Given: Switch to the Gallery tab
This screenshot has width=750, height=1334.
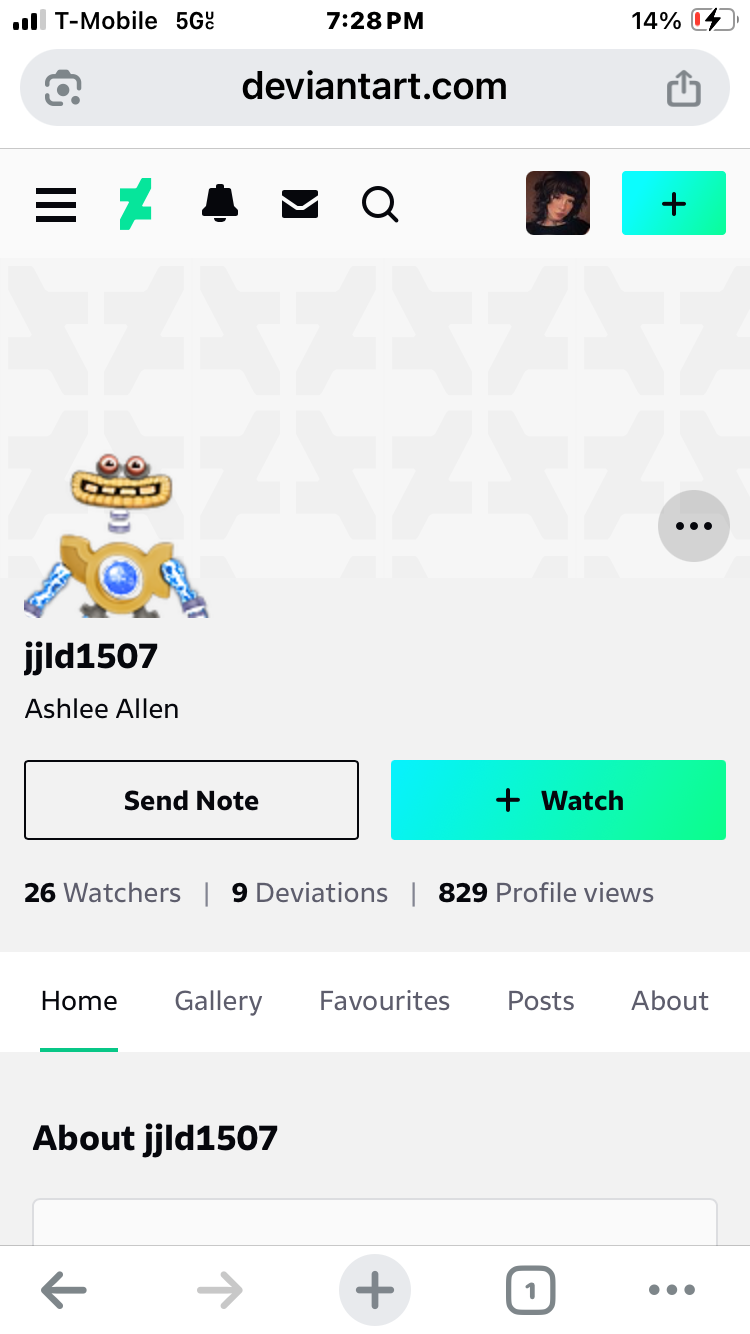Looking at the screenshot, I should [218, 1001].
